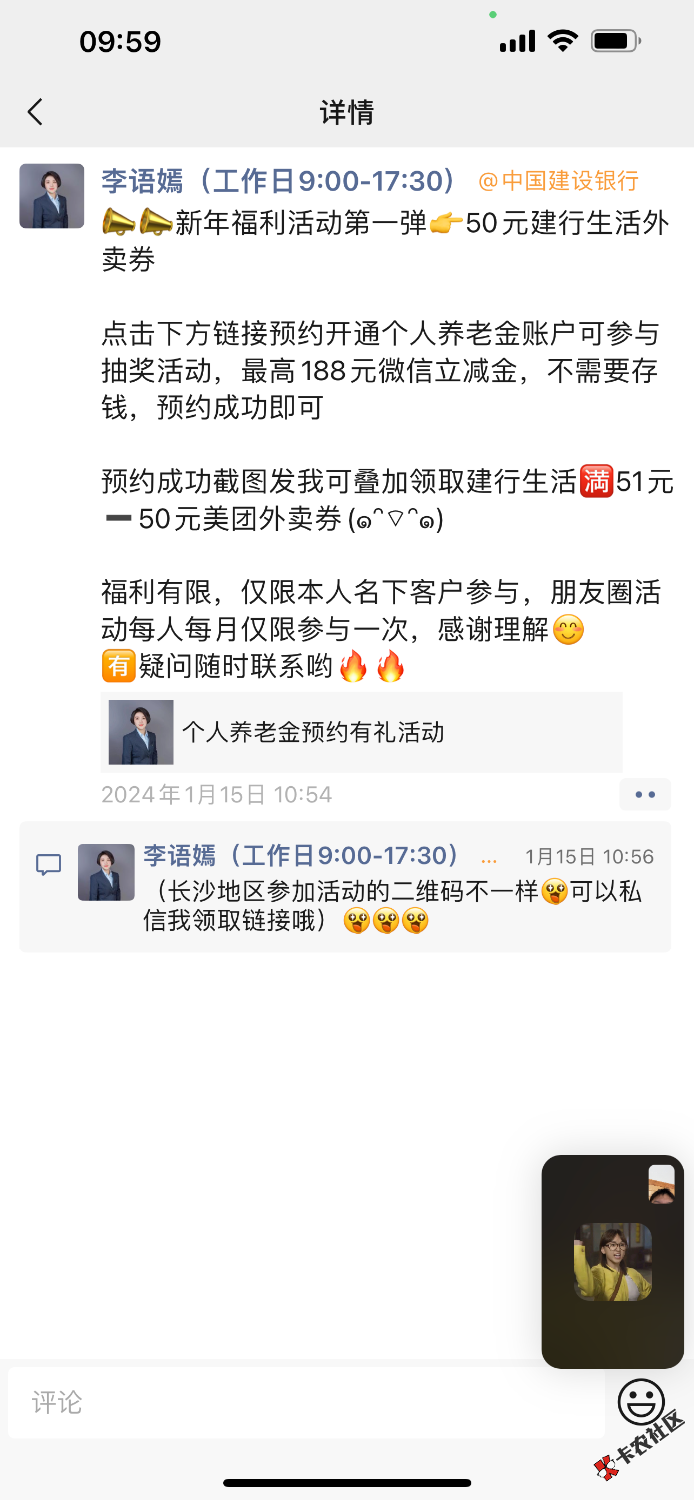Open the like and comment options button
694x1500 pixels.
(645, 795)
